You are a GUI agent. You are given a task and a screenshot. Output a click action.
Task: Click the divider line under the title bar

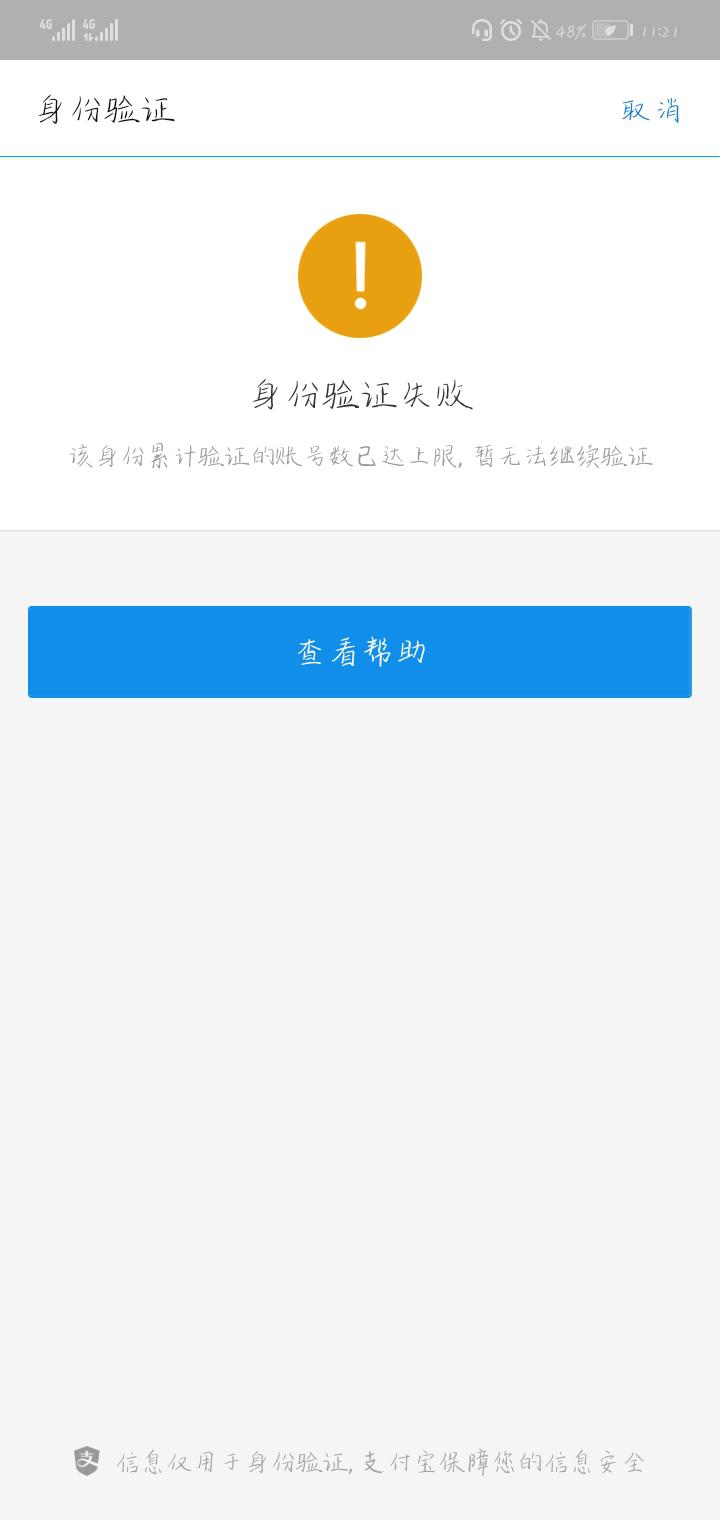[x=360, y=156]
